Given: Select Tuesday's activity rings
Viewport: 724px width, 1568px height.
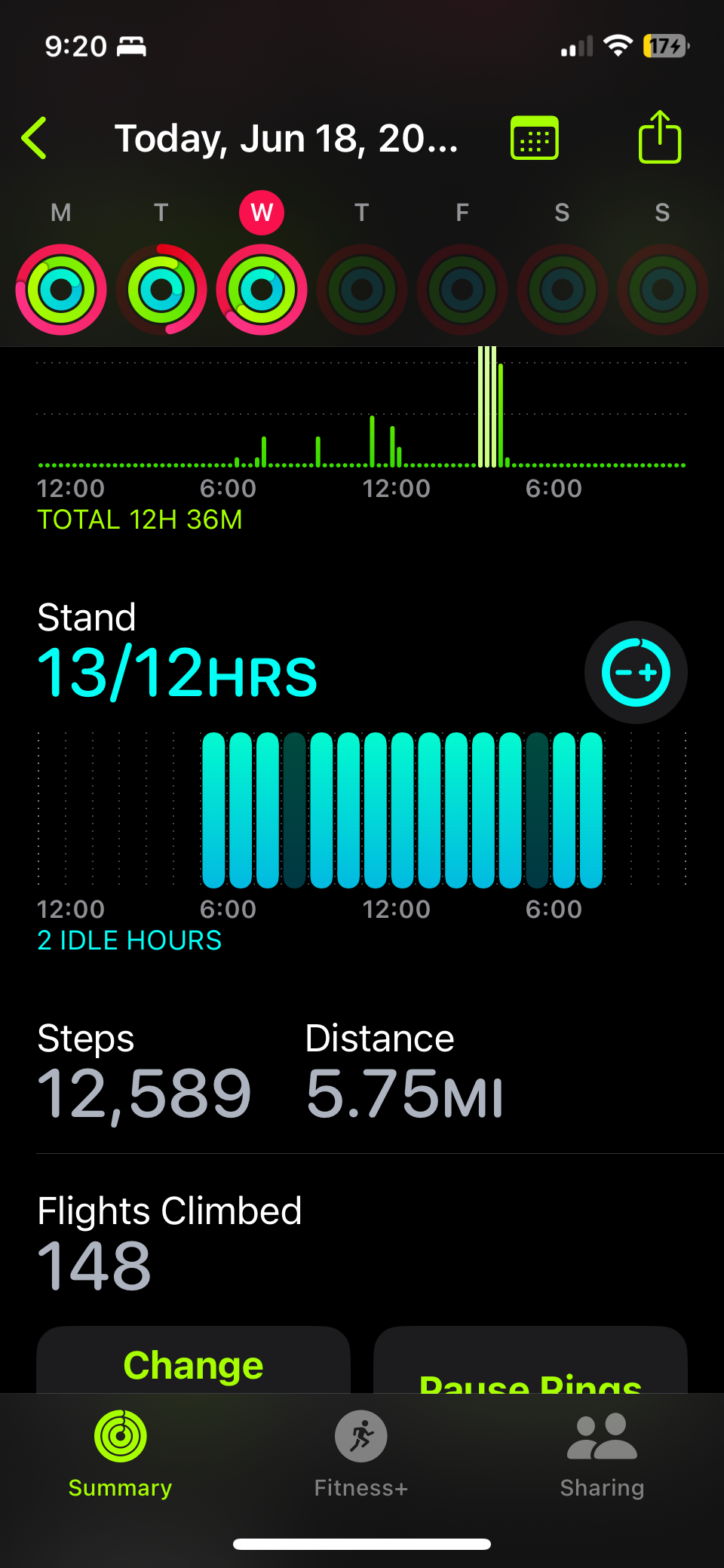Looking at the screenshot, I should [161, 290].
